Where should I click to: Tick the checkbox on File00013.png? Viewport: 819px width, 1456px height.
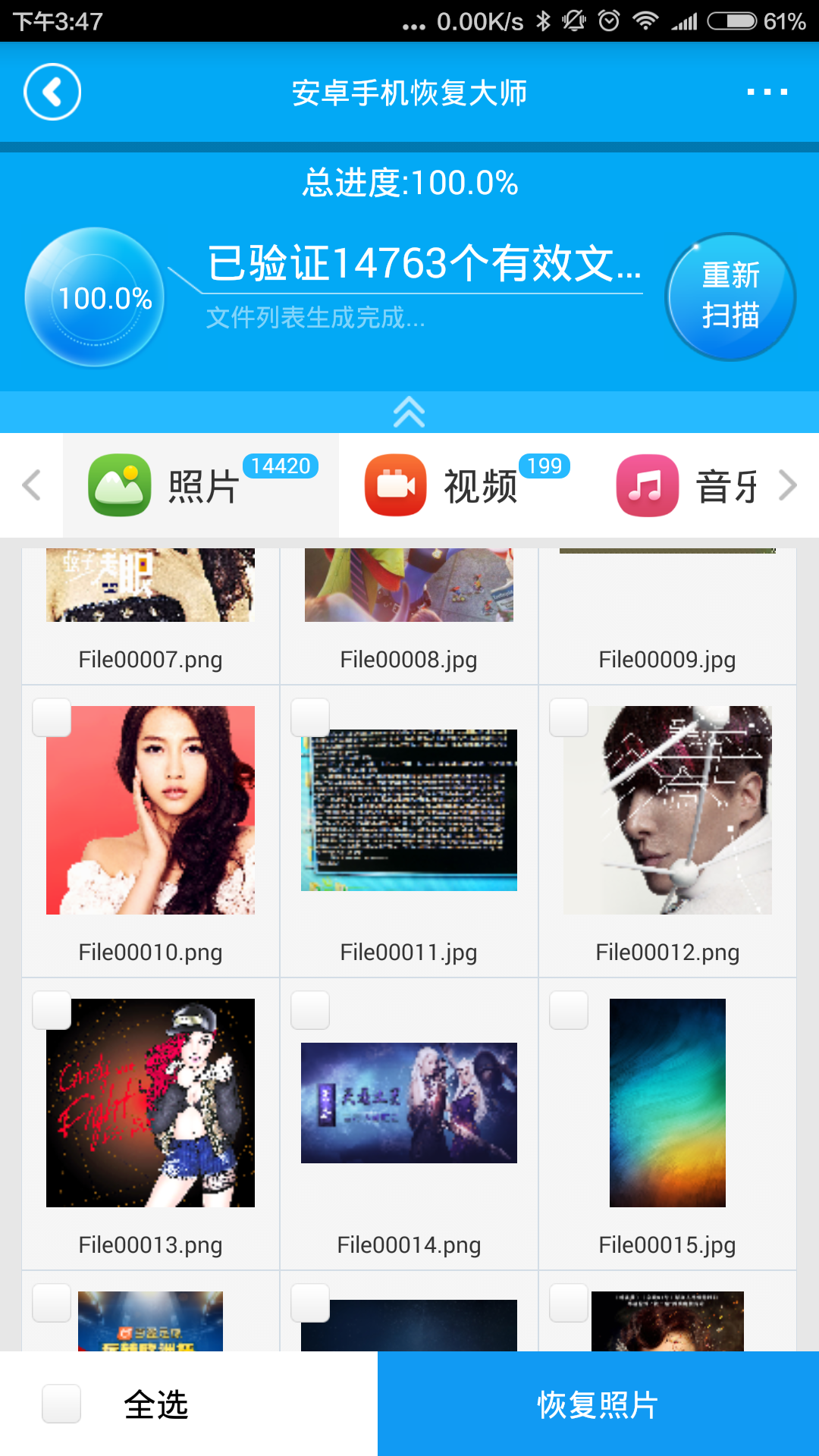click(x=52, y=1010)
